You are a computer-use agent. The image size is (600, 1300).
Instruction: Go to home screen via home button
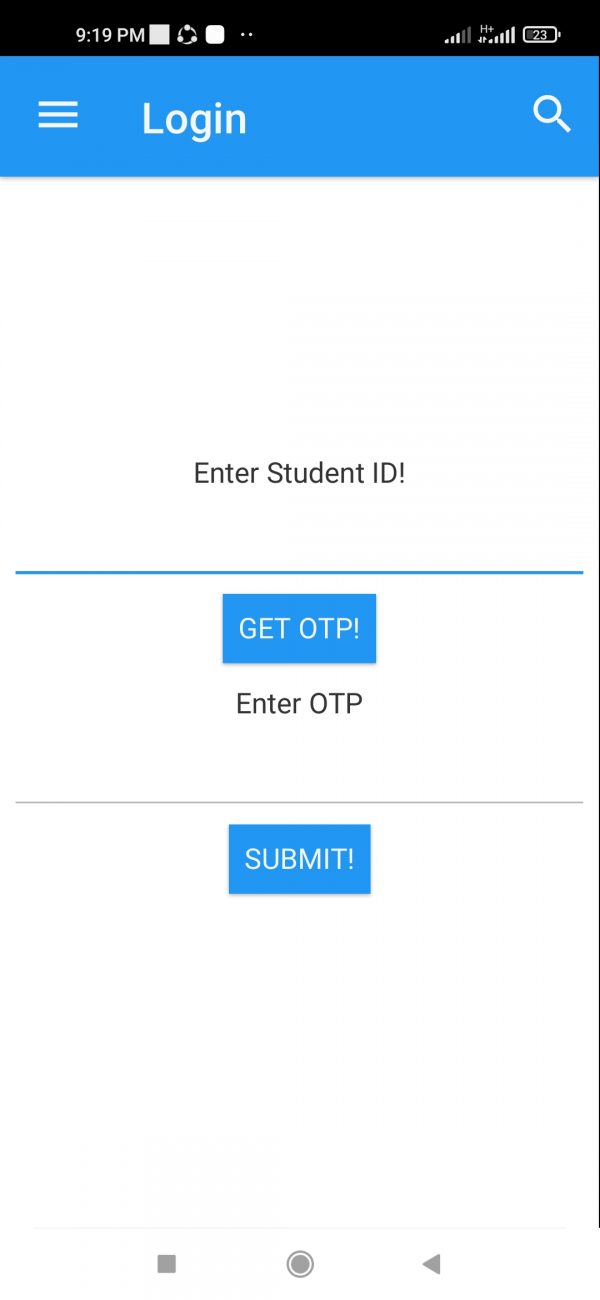pos(300,1264)
